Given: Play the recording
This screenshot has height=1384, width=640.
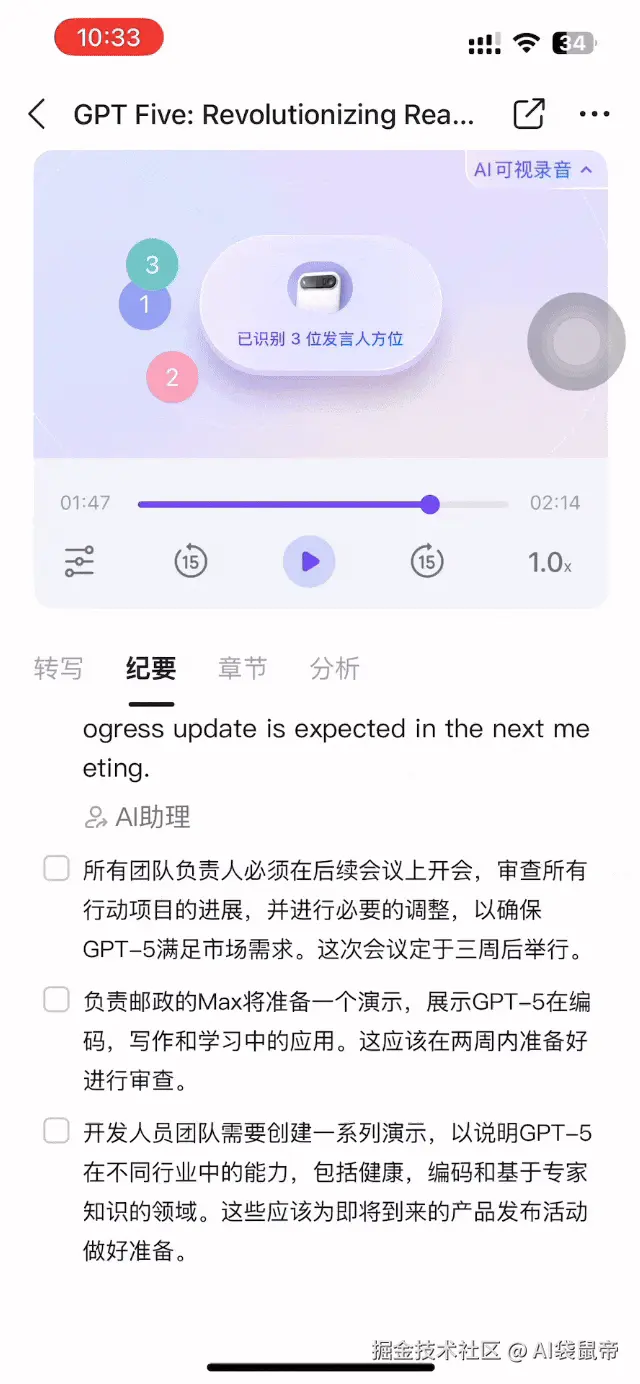Looking at the screenshot, I should [309, 562].
